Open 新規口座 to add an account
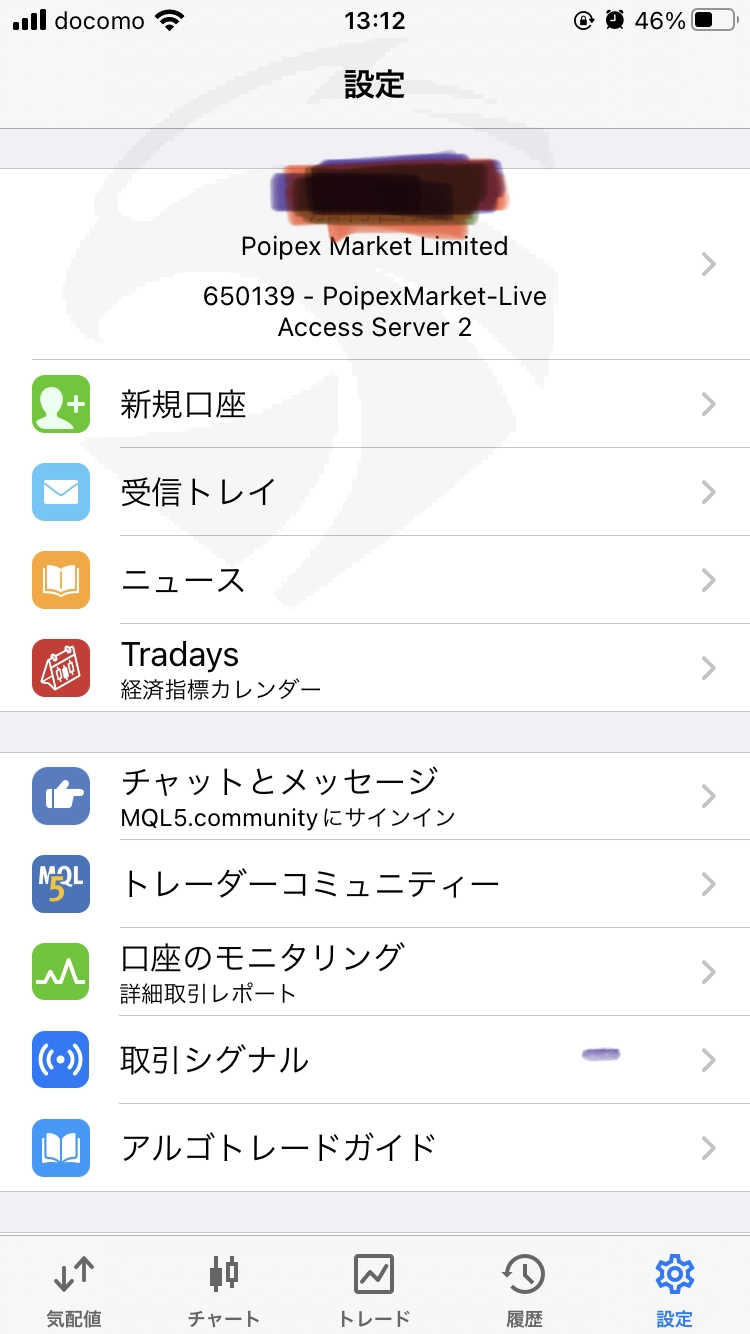The image size is (750, 1334). click(375, 404)
